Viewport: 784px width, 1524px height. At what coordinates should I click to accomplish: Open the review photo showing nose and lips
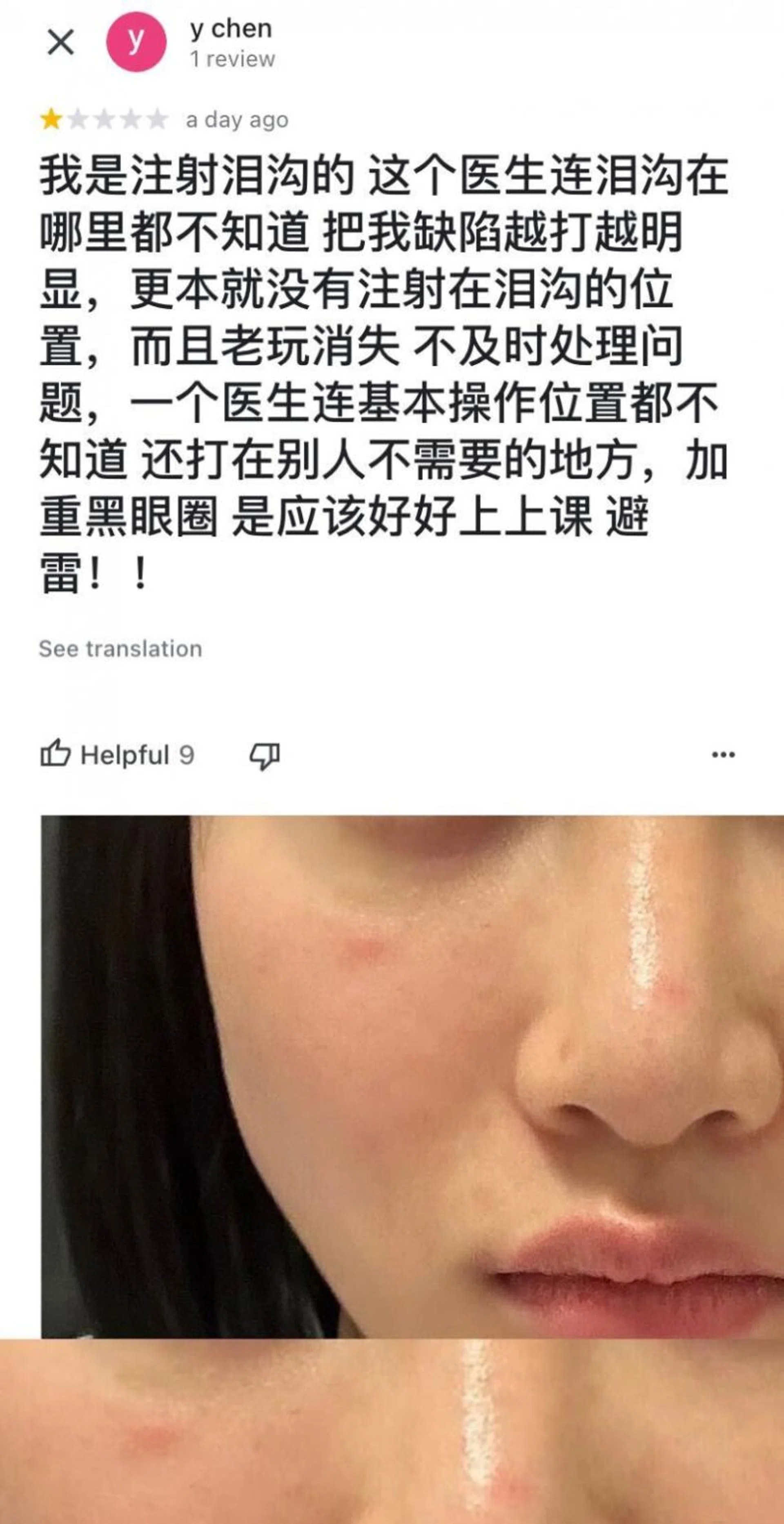tap(412, 1077)
